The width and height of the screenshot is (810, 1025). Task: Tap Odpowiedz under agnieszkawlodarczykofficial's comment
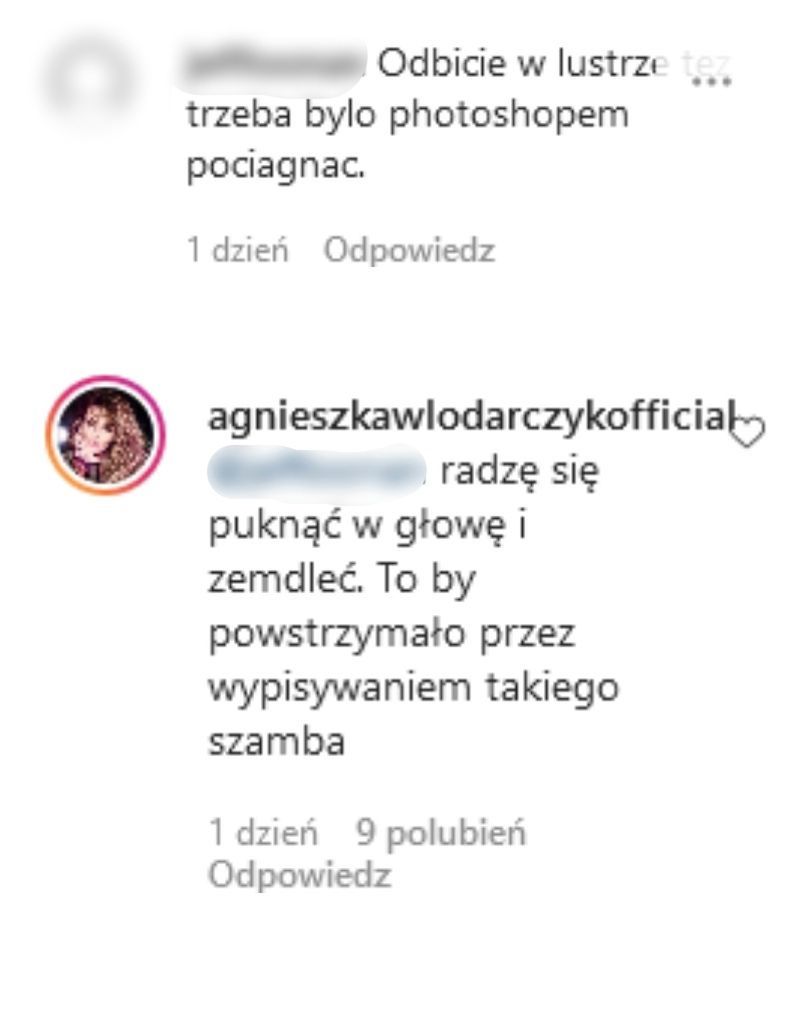coord(299,876)
